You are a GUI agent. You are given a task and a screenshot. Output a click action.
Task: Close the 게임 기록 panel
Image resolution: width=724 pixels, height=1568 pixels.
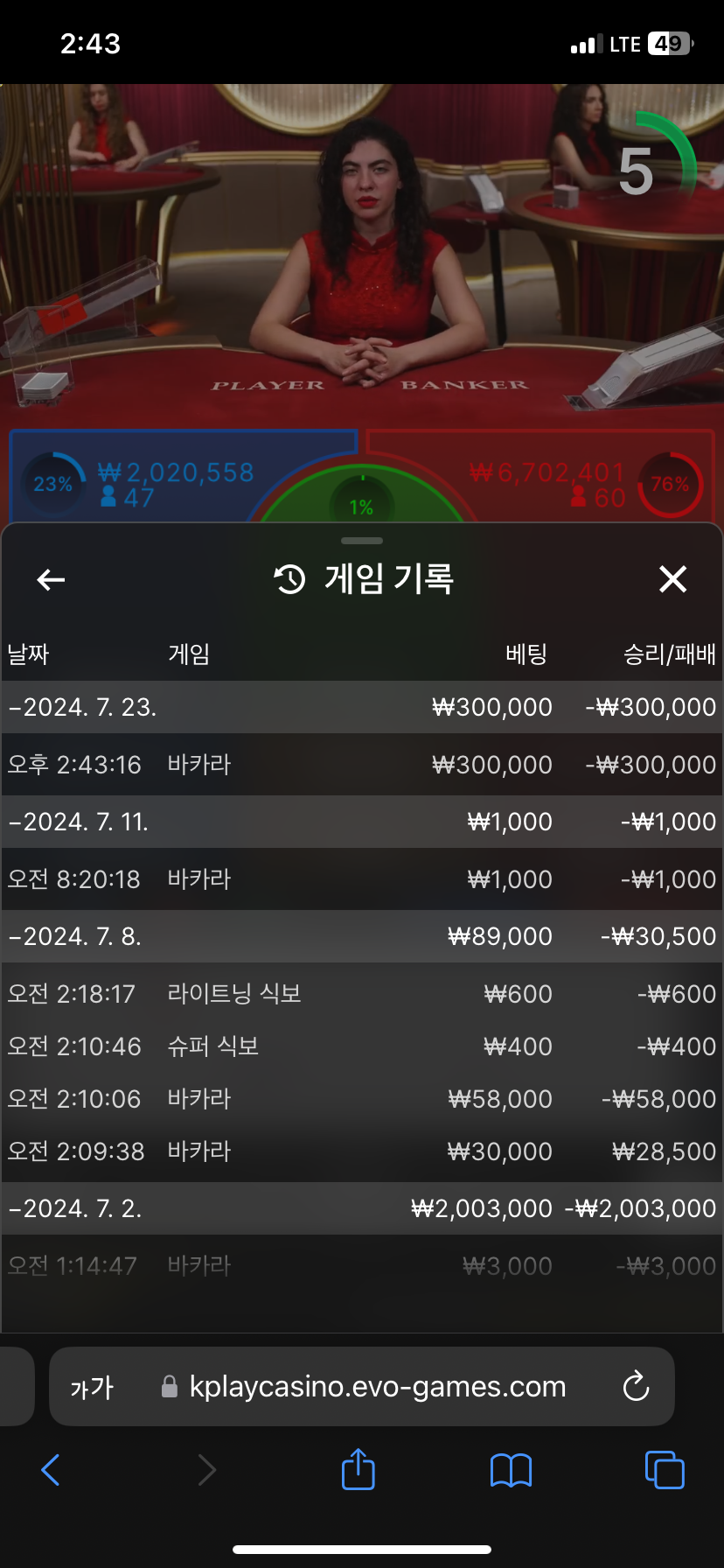point(672,579)
